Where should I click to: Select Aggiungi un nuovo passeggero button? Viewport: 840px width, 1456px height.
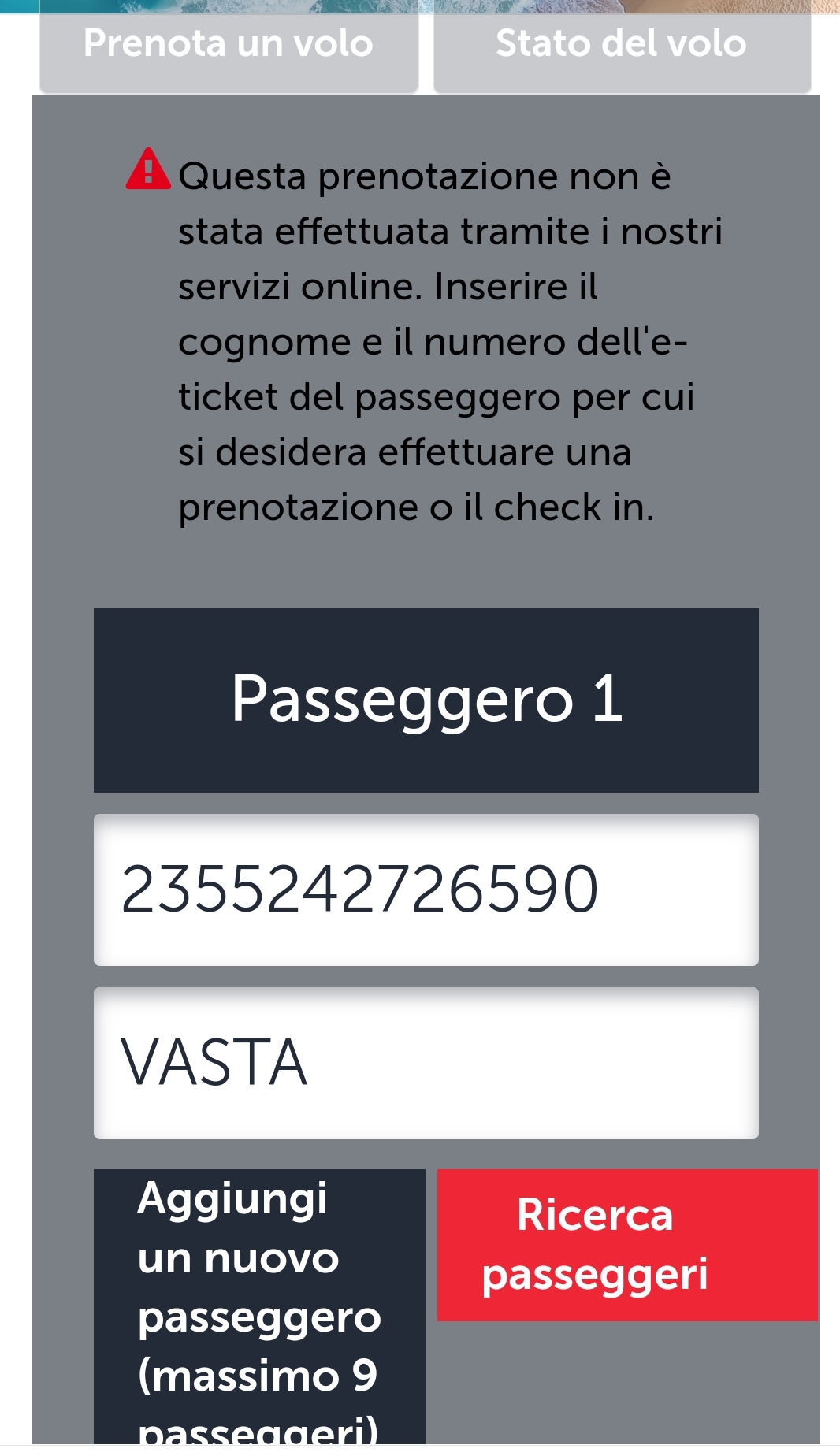(x=259, y=1308)
